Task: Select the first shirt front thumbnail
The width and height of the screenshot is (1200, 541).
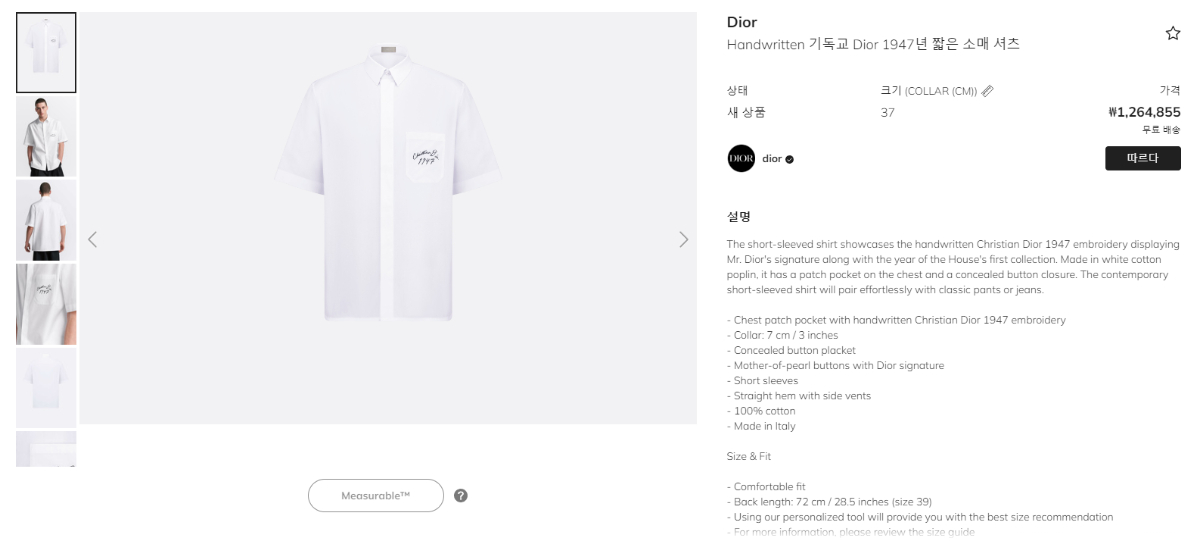Action: pyautogui.click(x=46, y=53)
